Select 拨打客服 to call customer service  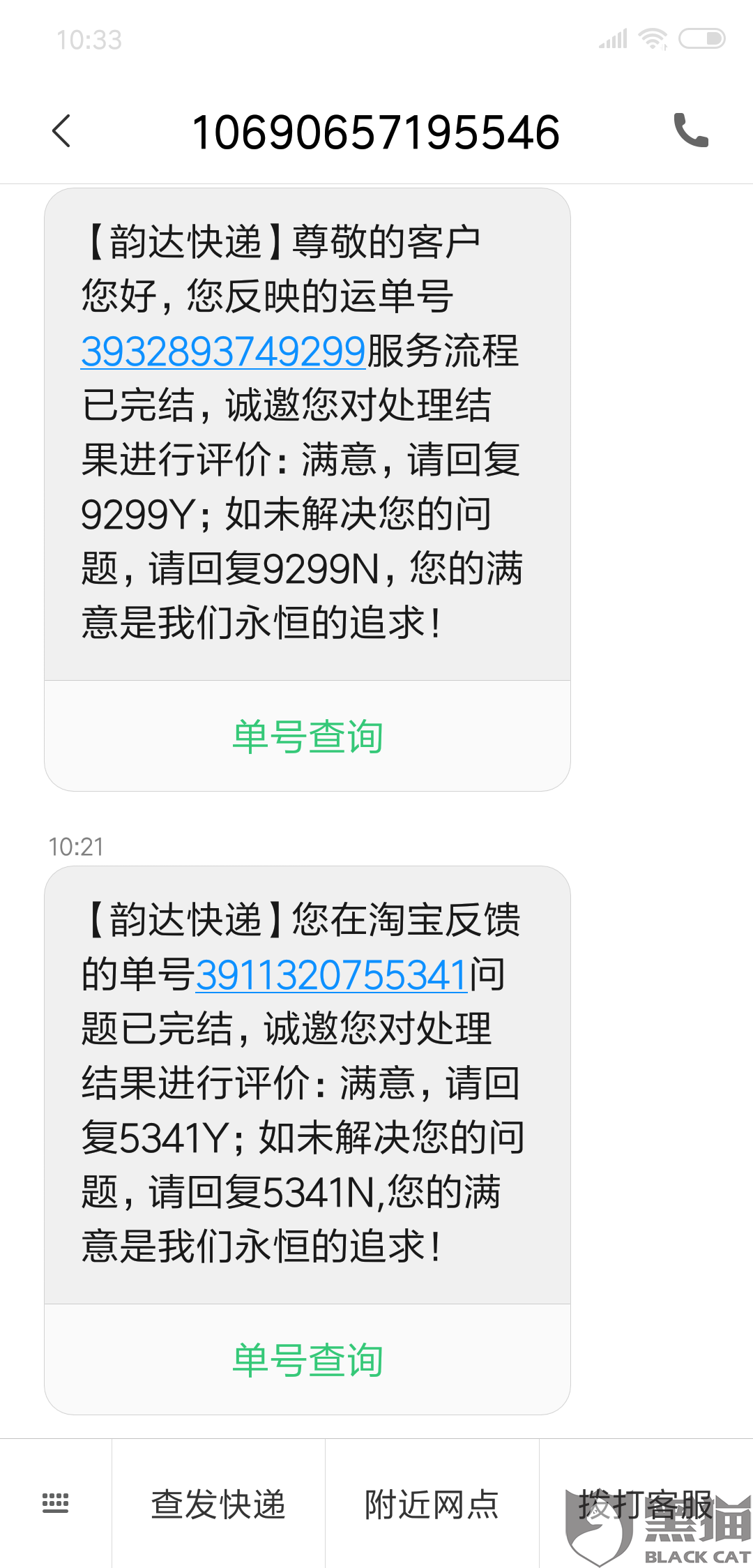(646, 1504)
